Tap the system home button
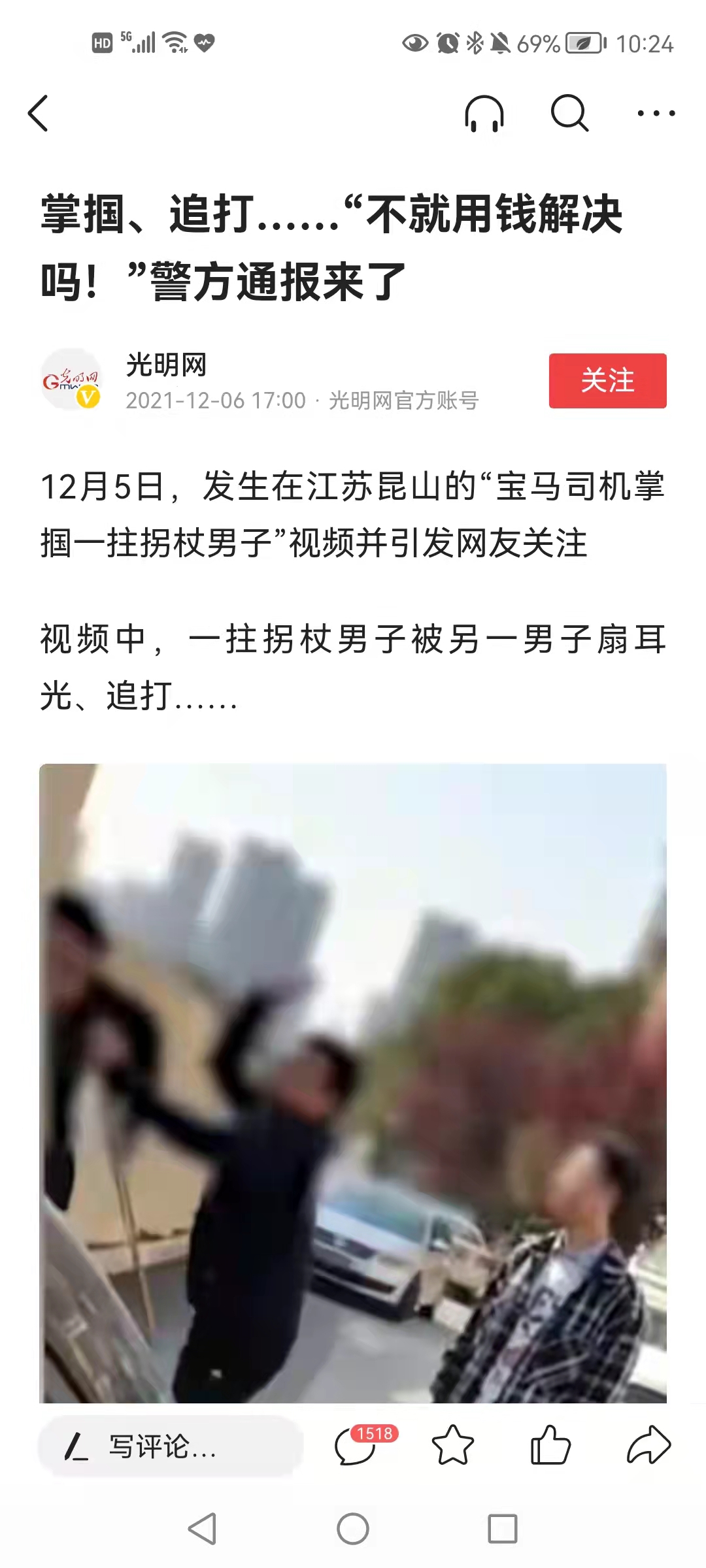Screen dimensions: 706x1568 pos(353,1529)
